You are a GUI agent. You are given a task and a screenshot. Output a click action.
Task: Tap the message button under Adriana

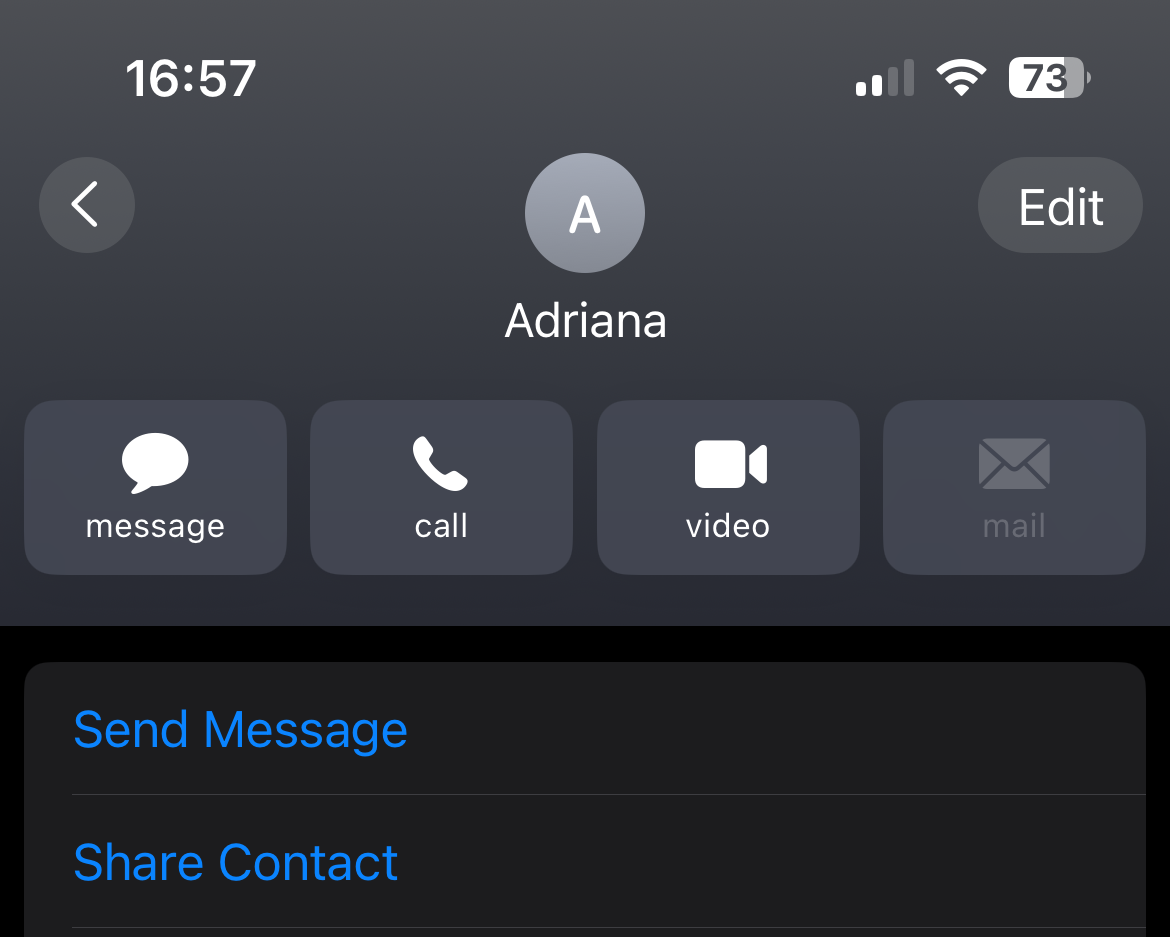click(x=155, y=488)
